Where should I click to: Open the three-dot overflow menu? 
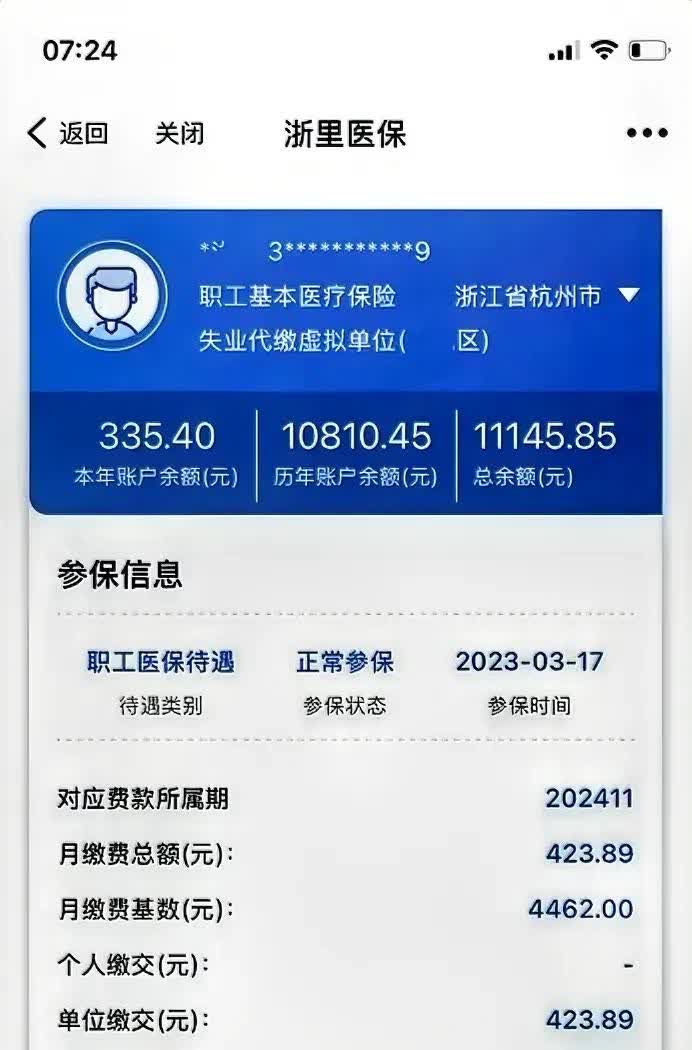click(646, 133)
